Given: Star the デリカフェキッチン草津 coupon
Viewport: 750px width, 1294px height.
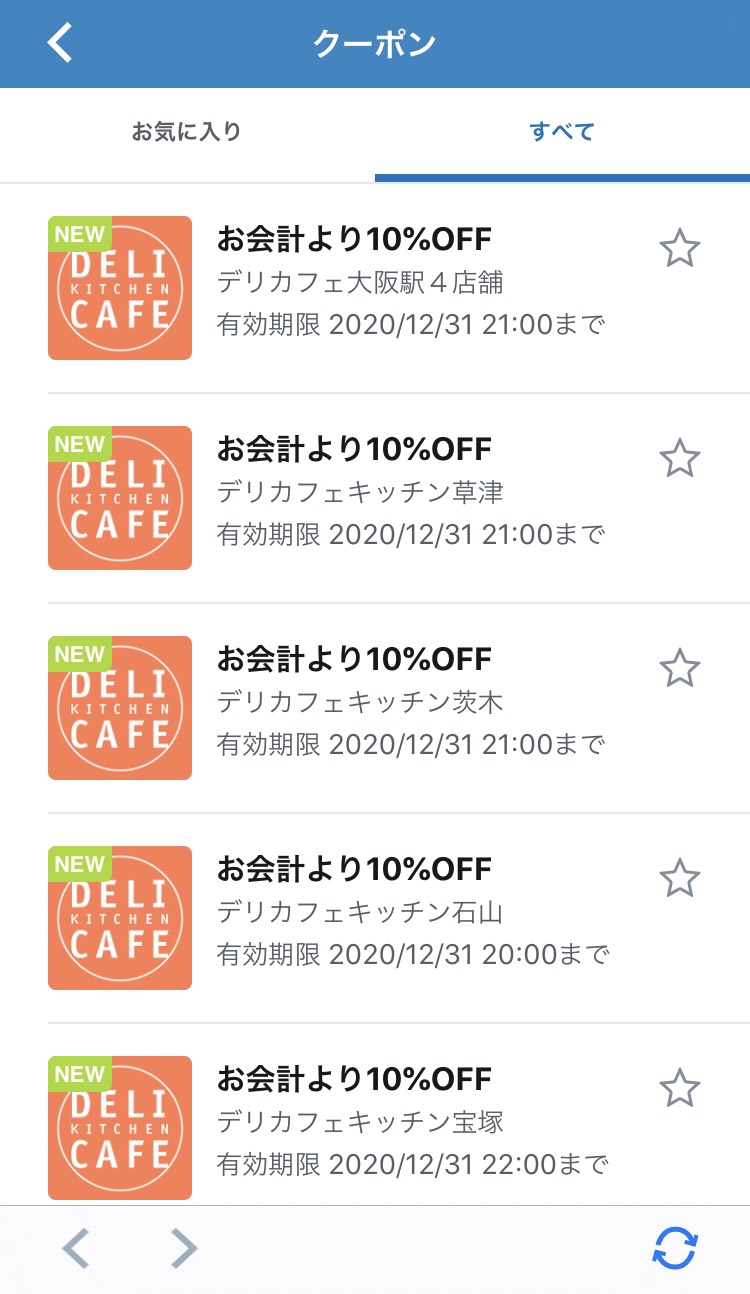Looking at the screenshot, I should click(x=680, y=458).
